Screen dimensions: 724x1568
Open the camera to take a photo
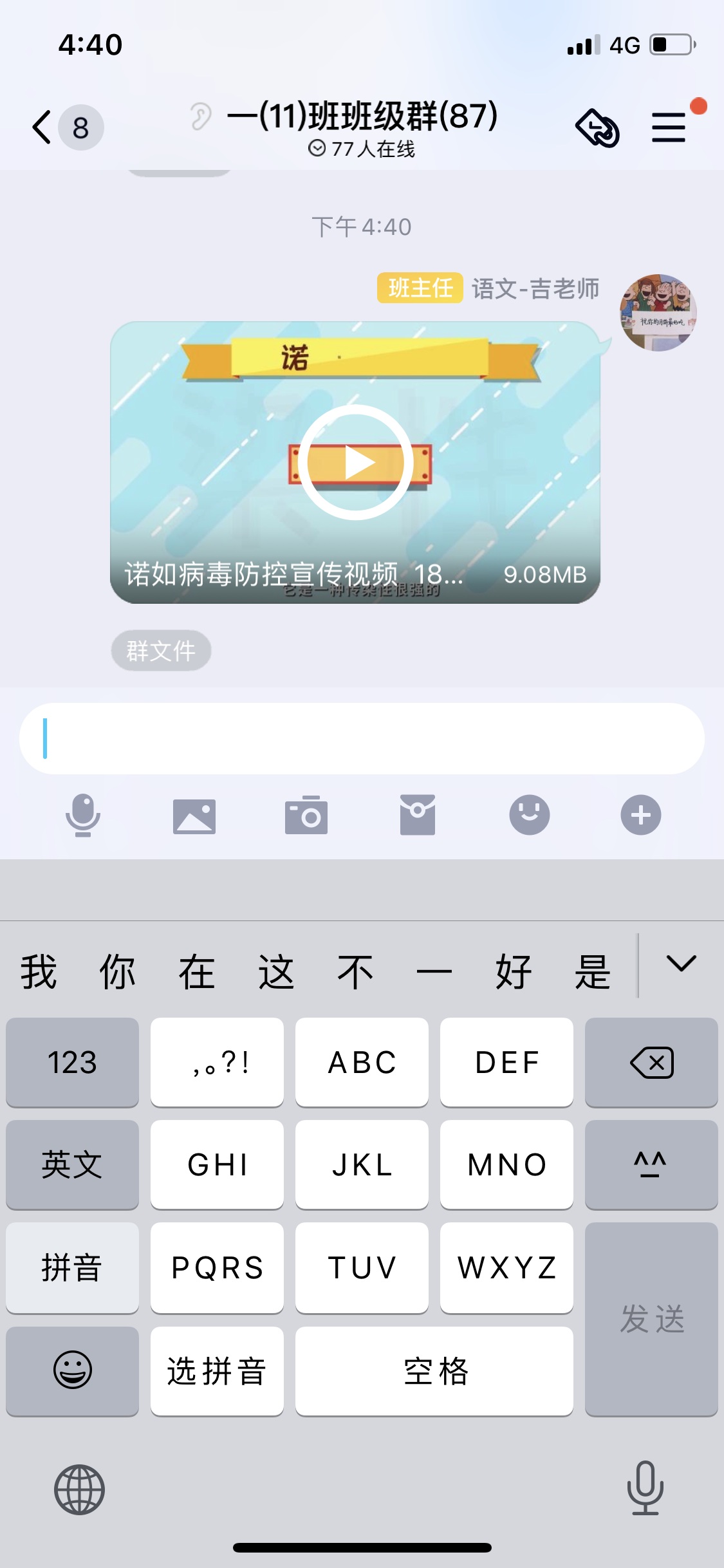306,815
